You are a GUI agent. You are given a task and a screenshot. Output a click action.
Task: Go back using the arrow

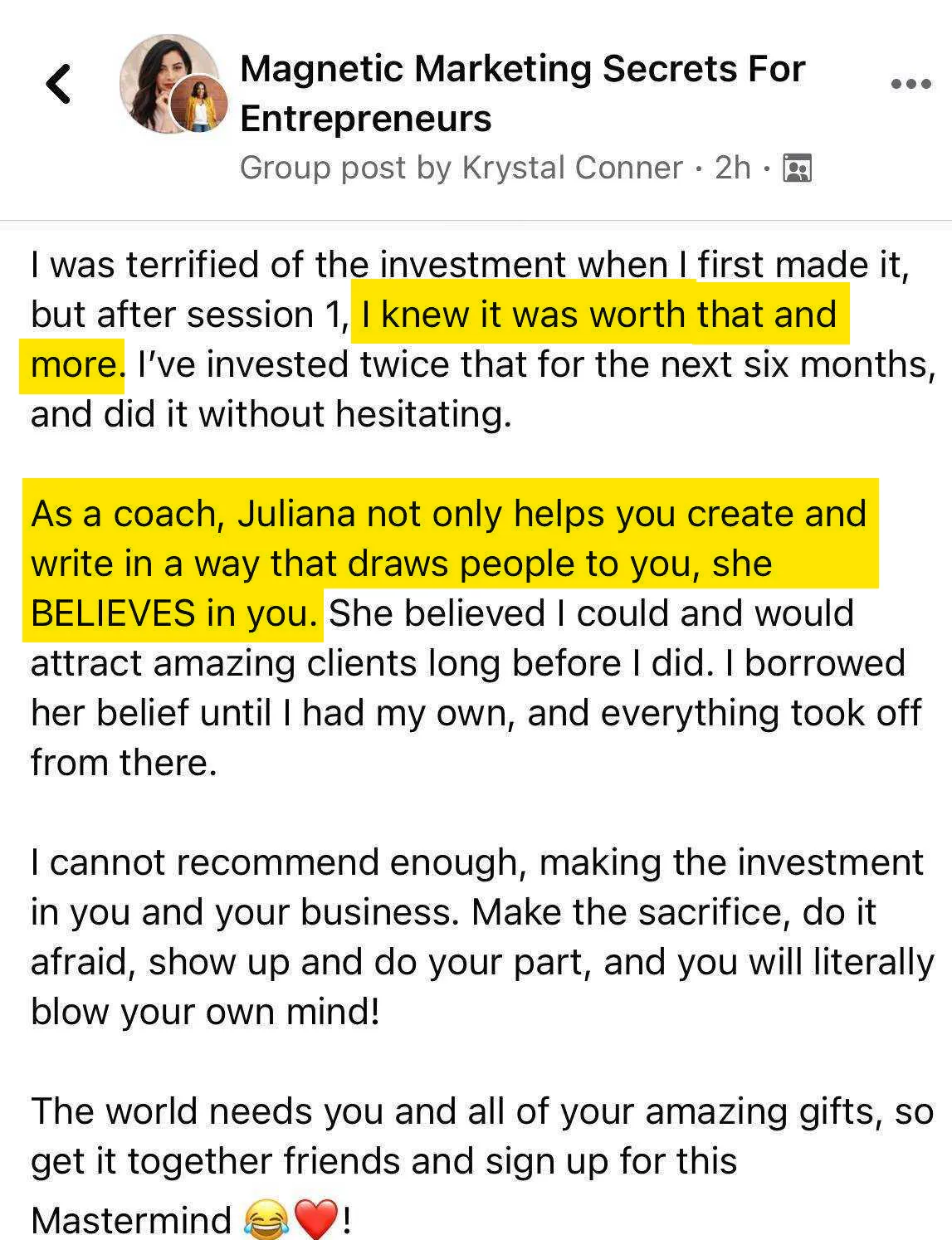[58, 84]
